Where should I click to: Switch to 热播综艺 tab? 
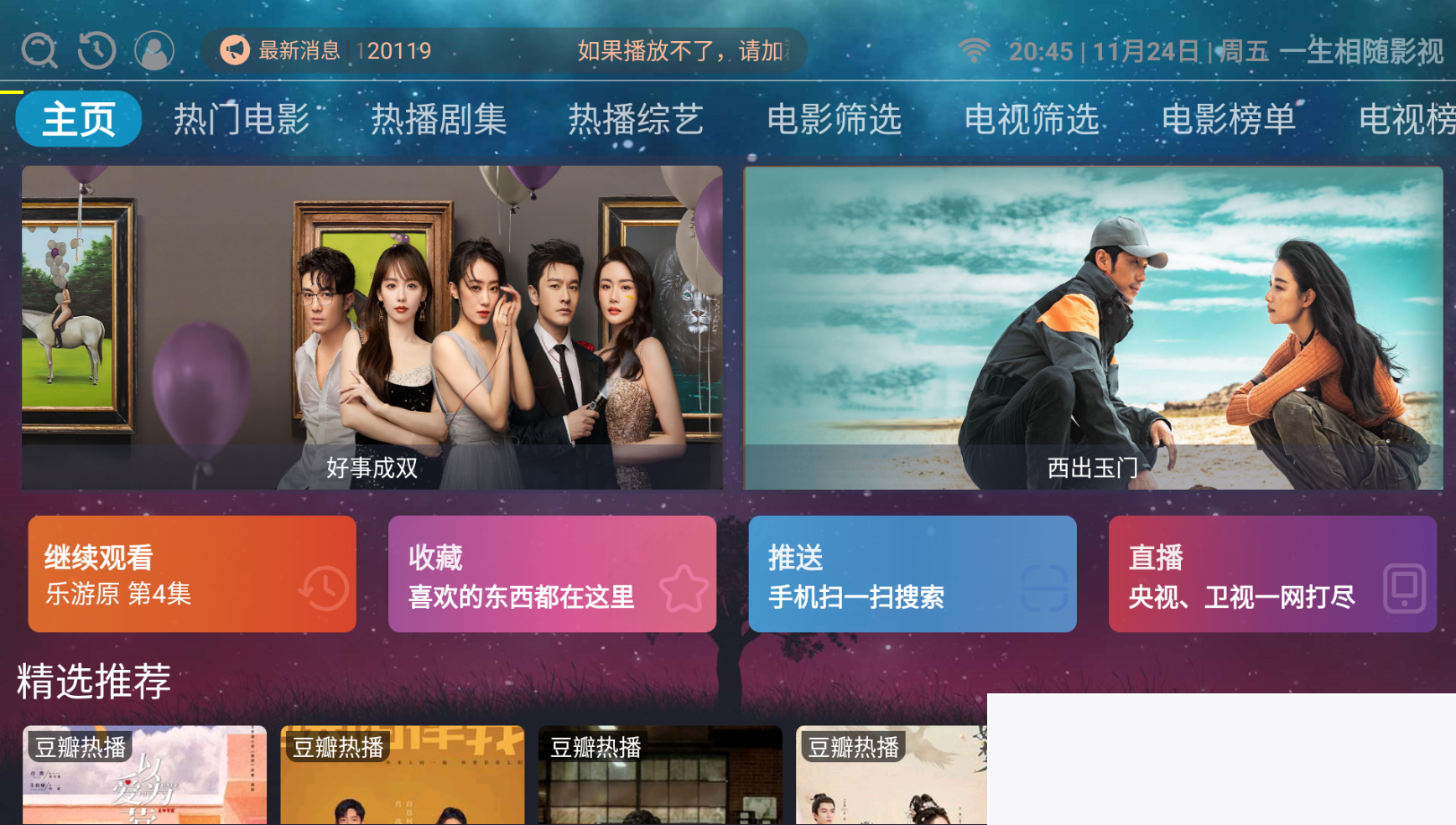(636, 119)
